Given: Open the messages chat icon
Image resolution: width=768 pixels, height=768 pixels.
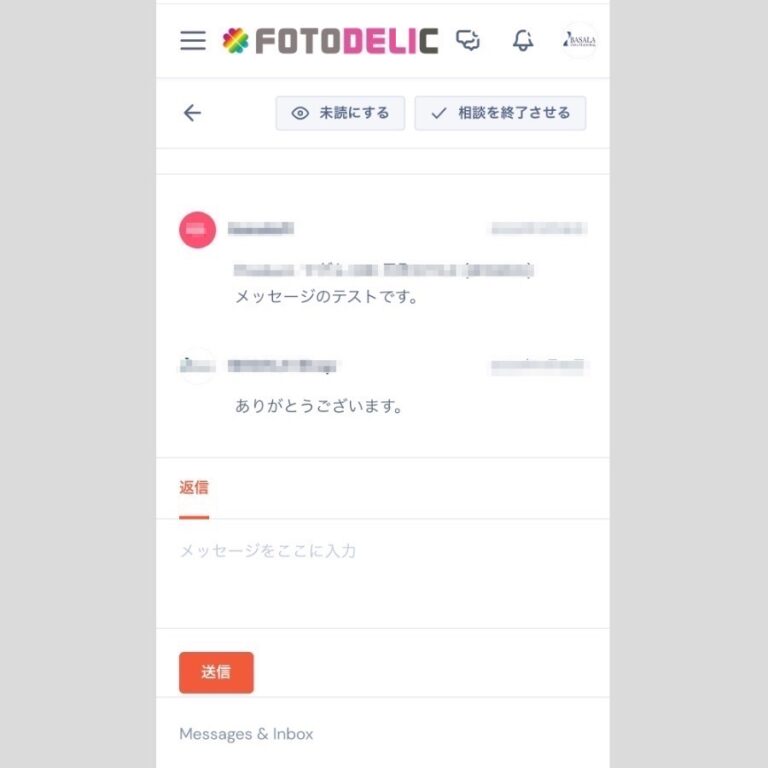Looking at the screenshot, I should [467, 41].
